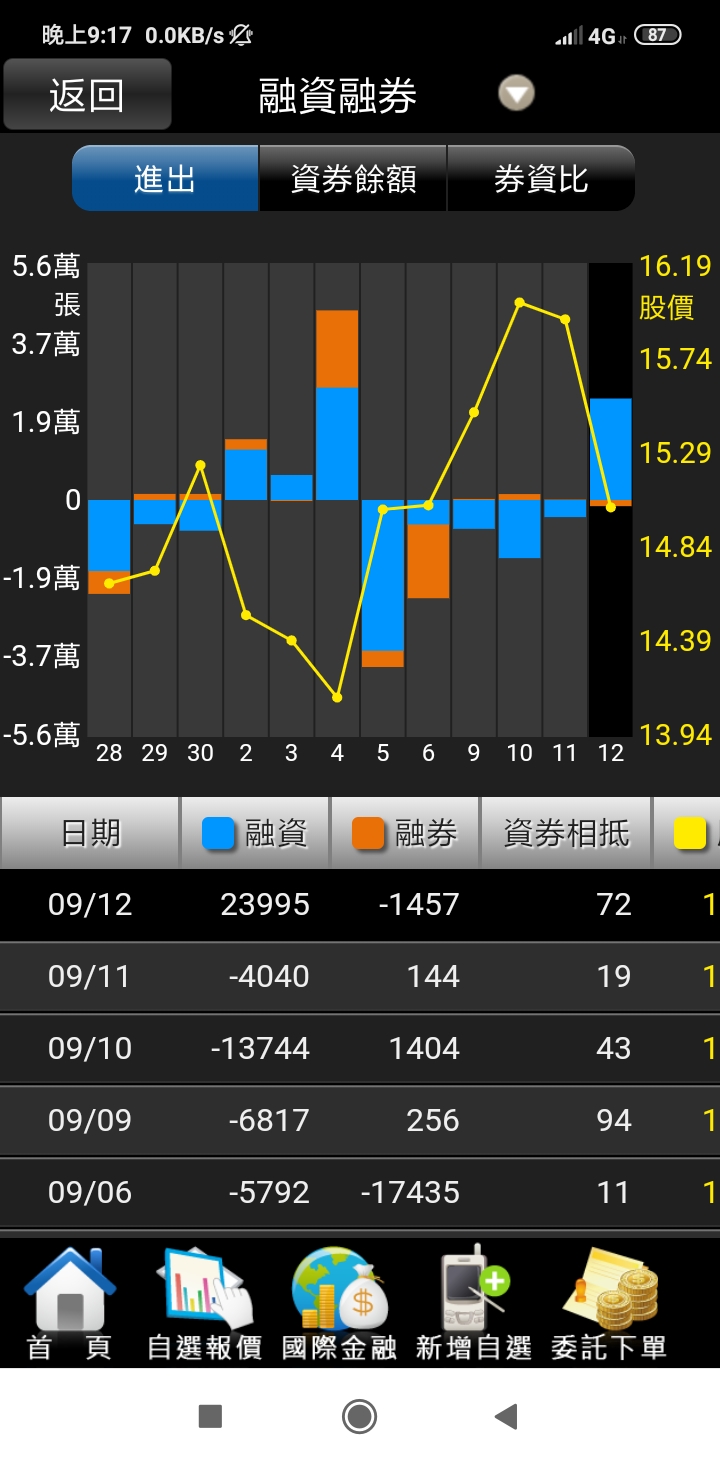
Task: Select the 09/06 data row
Action: click(x=360, y=1193)
